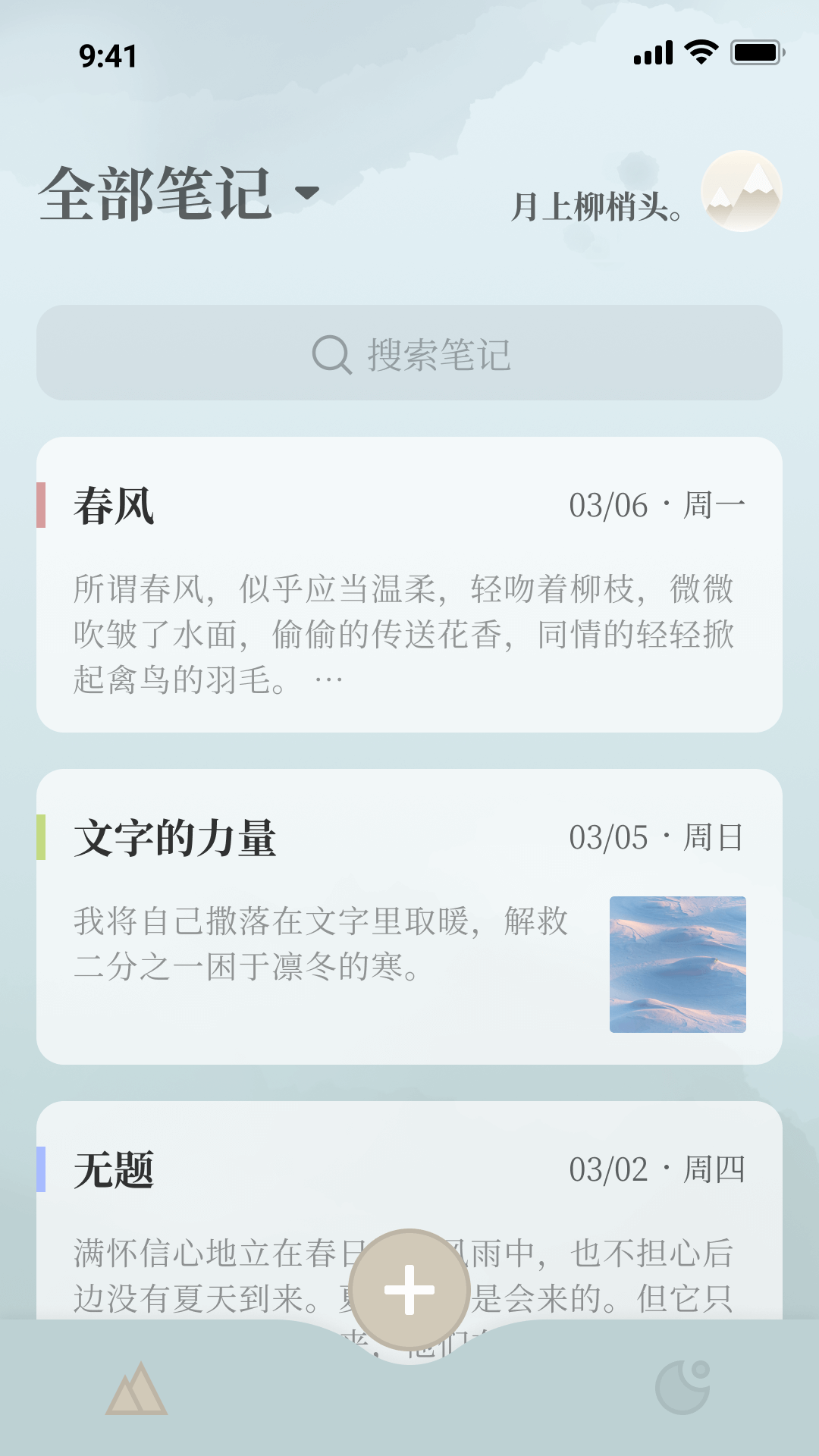The image size is (819, 1456).
Task: Collapse the notes filter selector
Action: click(306, 193)
